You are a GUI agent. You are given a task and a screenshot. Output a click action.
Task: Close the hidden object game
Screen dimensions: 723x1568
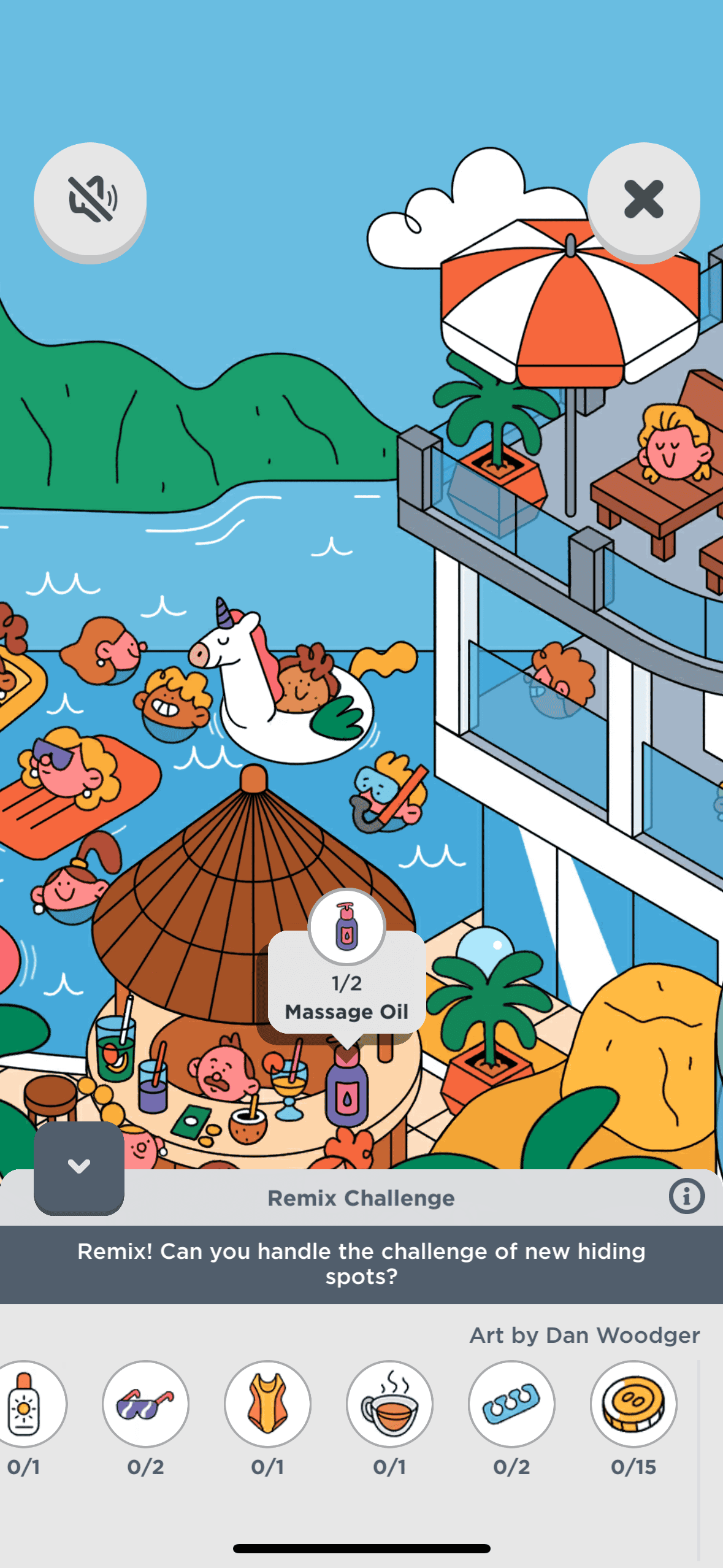click(x=643, y=199)
